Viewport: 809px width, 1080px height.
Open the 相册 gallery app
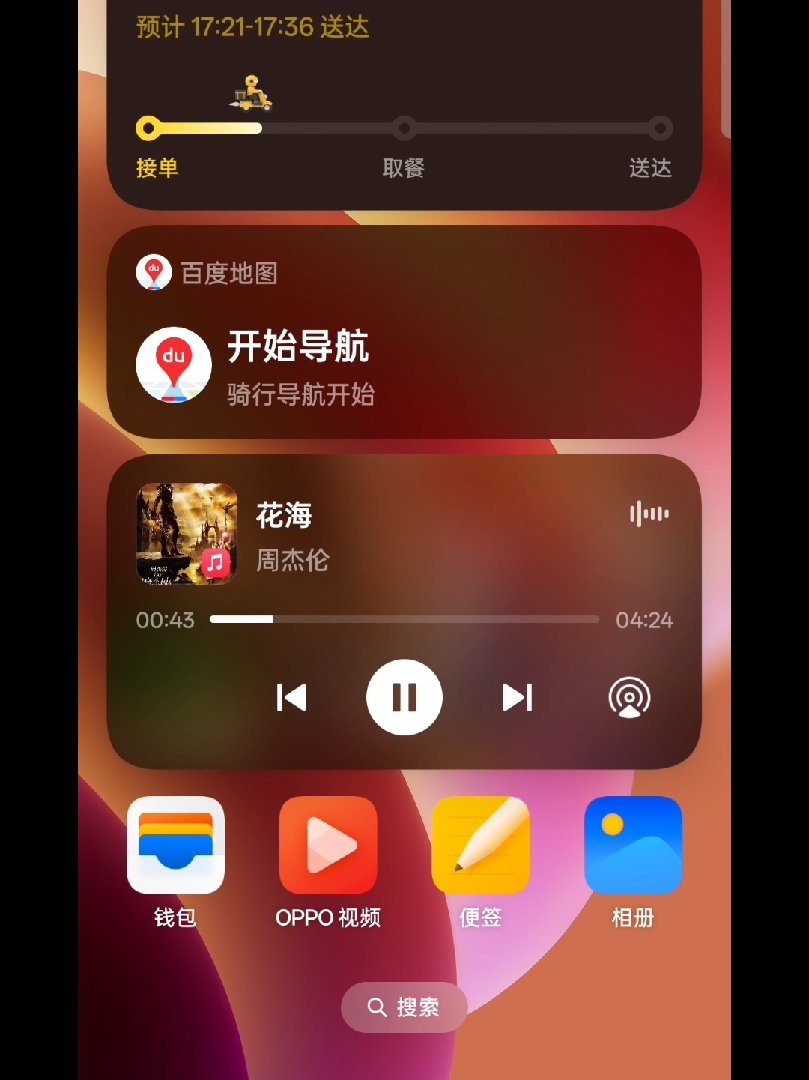tap(632, 845)
